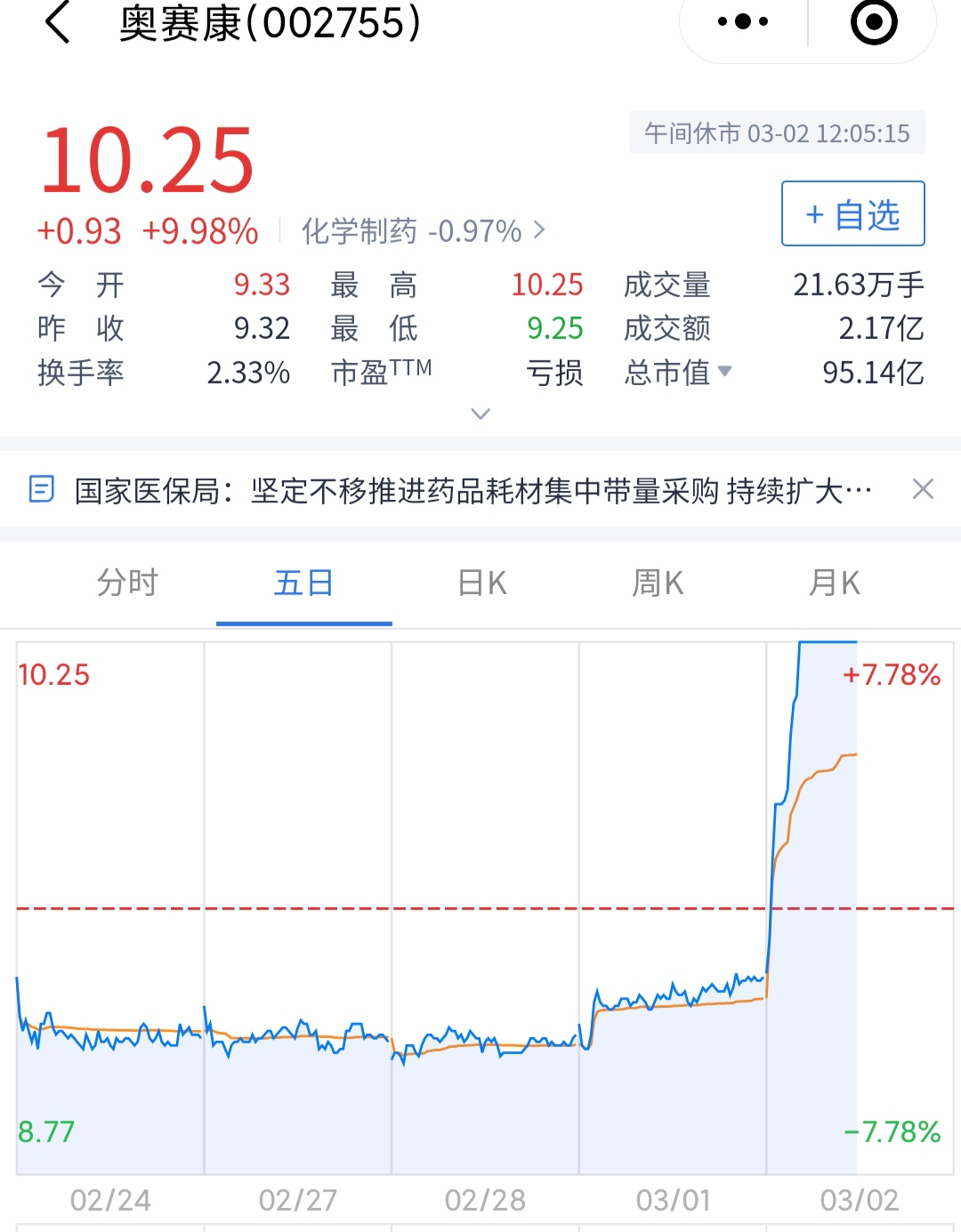View the 月K chart
Image resolution: width=961 pixels, height=1232 pixels.
pos(834,584)
